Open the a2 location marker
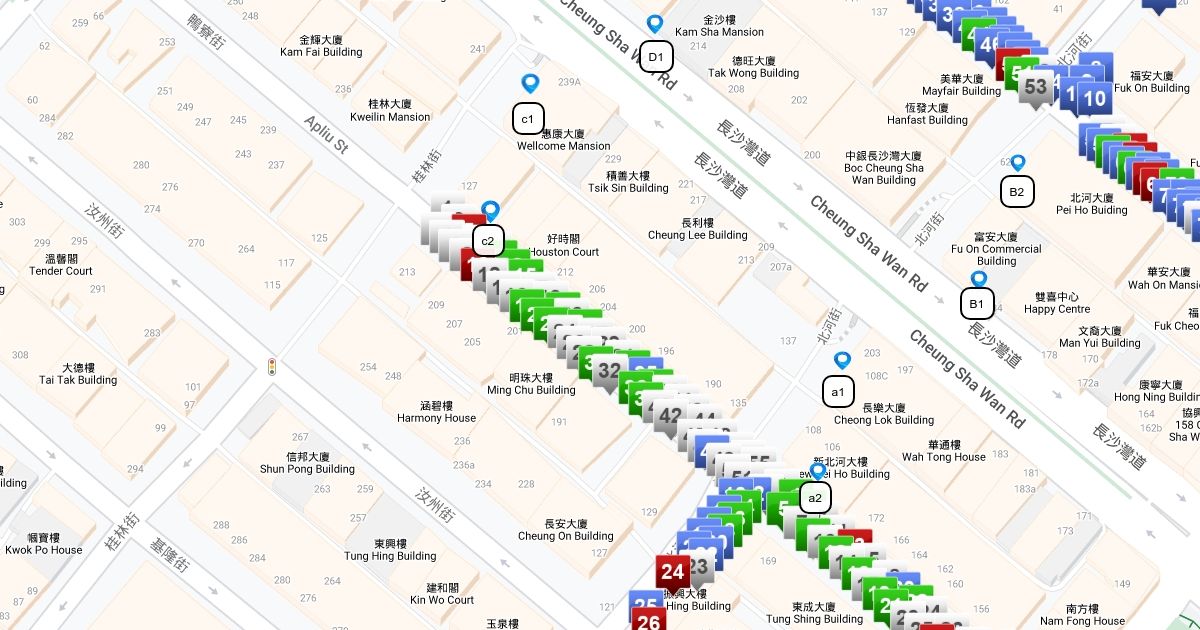Image resolution: width=1200 pixels, height=630 pixels. 814,497
